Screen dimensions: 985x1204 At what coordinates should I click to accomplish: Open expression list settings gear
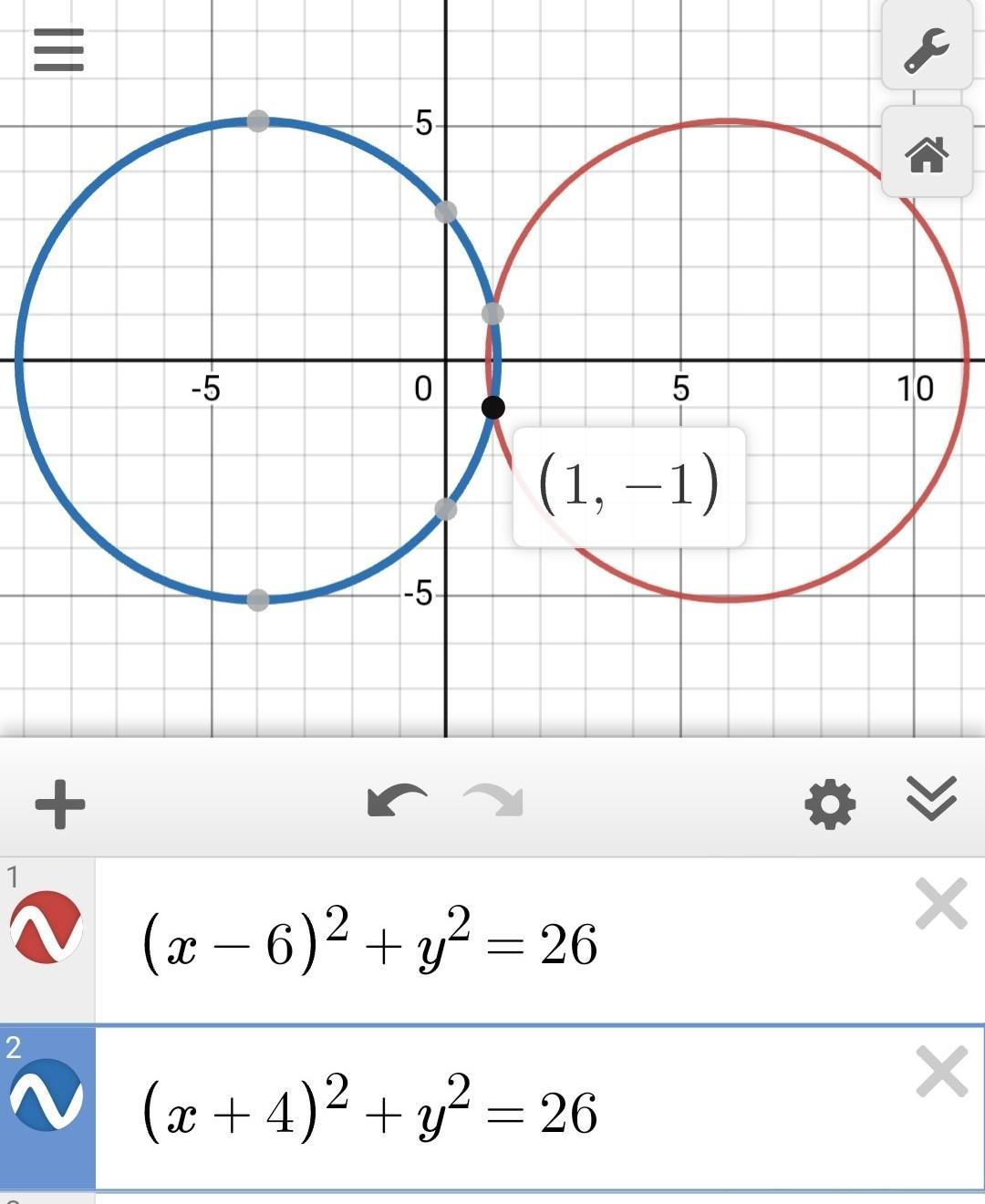point(830,804)
